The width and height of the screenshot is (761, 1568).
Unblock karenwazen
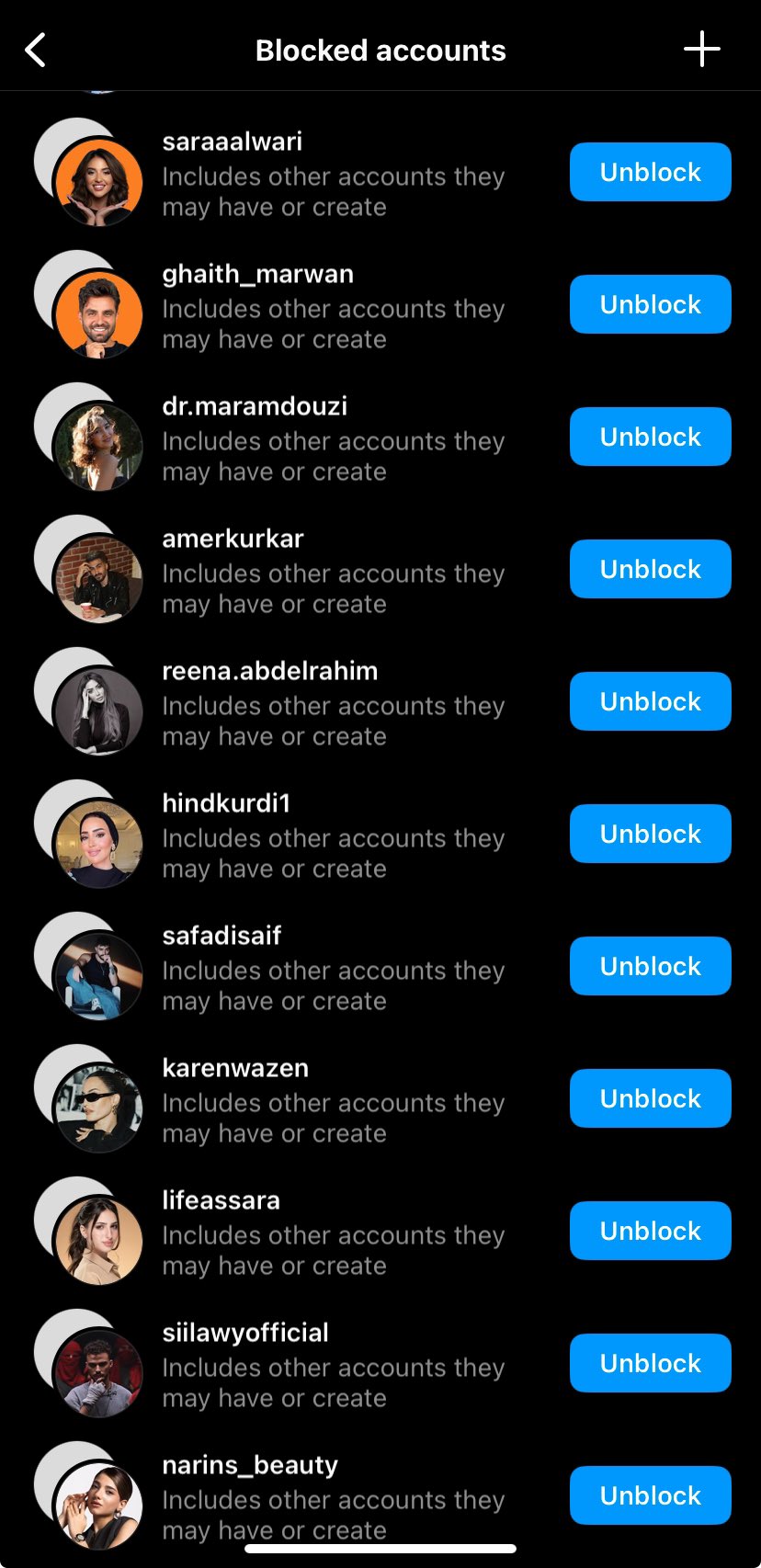[x=650, y=1098]
